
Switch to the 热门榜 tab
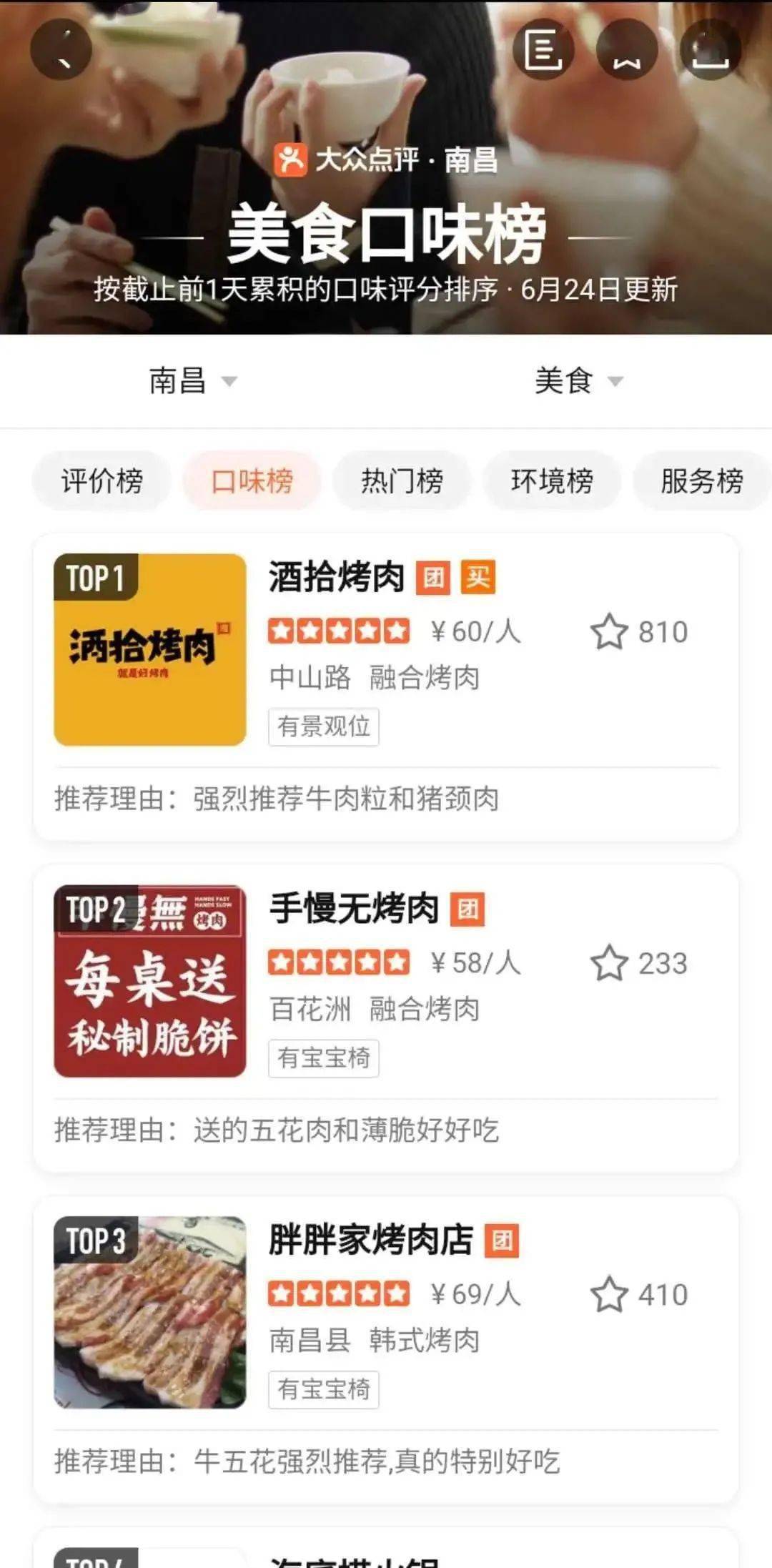[402, 480]
